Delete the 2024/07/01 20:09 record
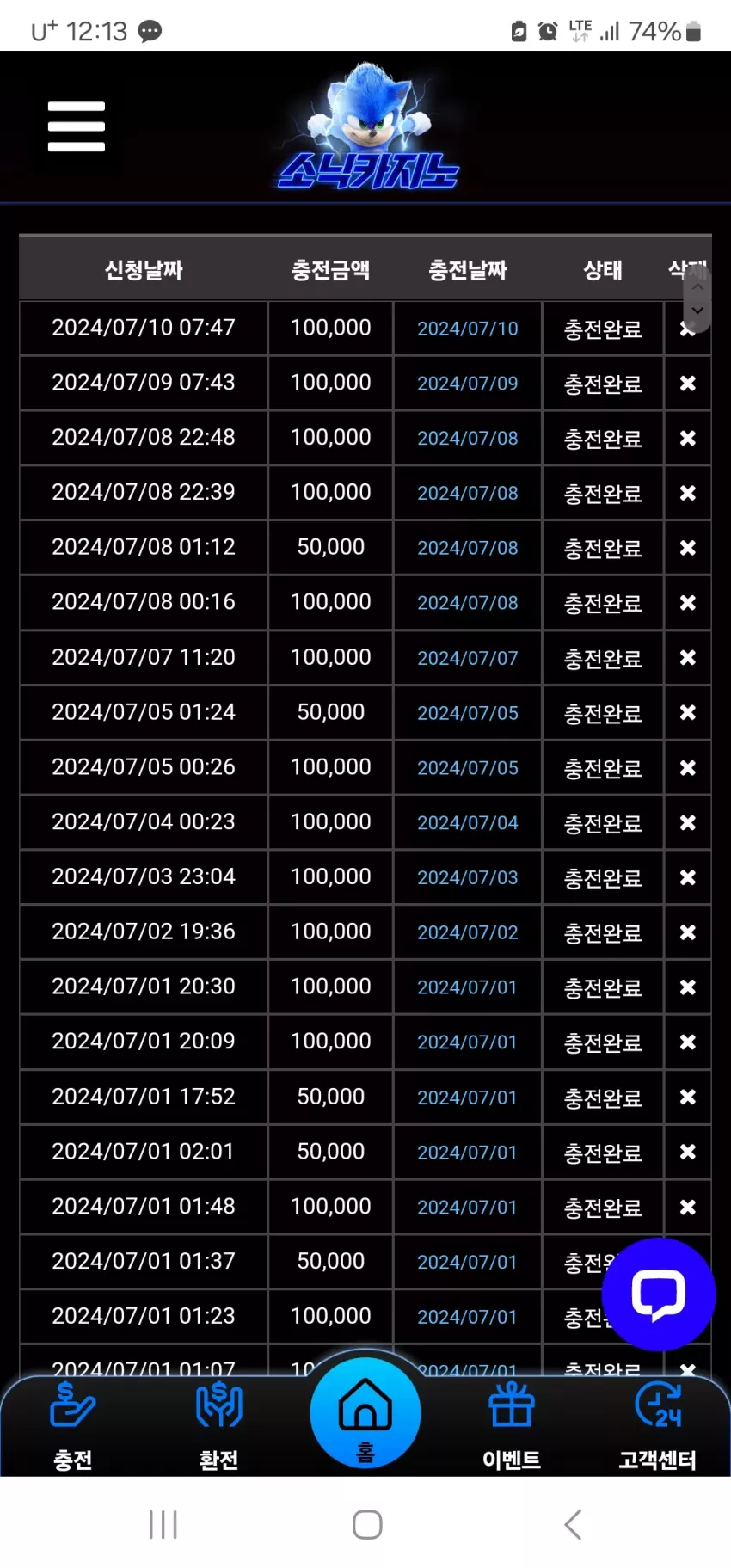Screen dimensions: 731x1568 tap(688, 1042)
